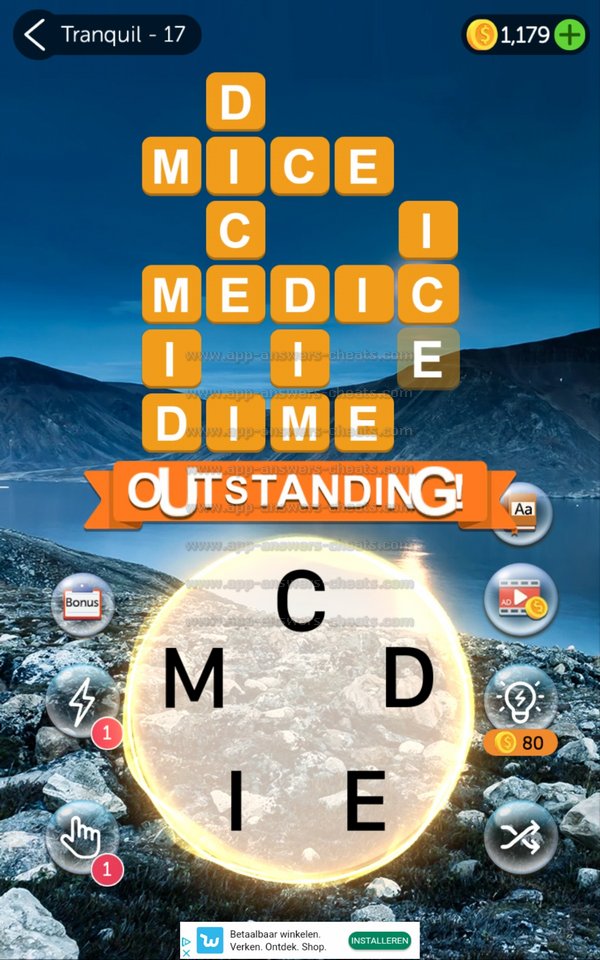Select letter I in the wheel

[236, 802]
